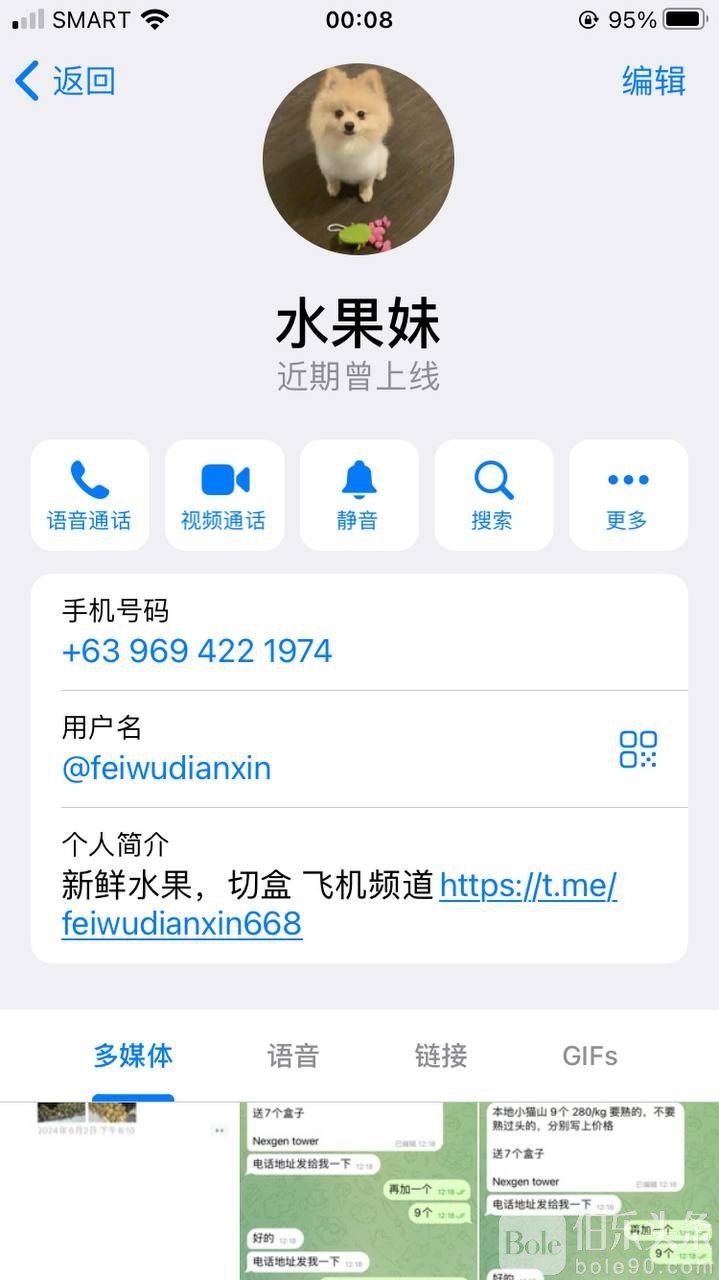This screenshot has width=719, height=1280.
Task: Go back with the 返回 button
Action: 66,81
